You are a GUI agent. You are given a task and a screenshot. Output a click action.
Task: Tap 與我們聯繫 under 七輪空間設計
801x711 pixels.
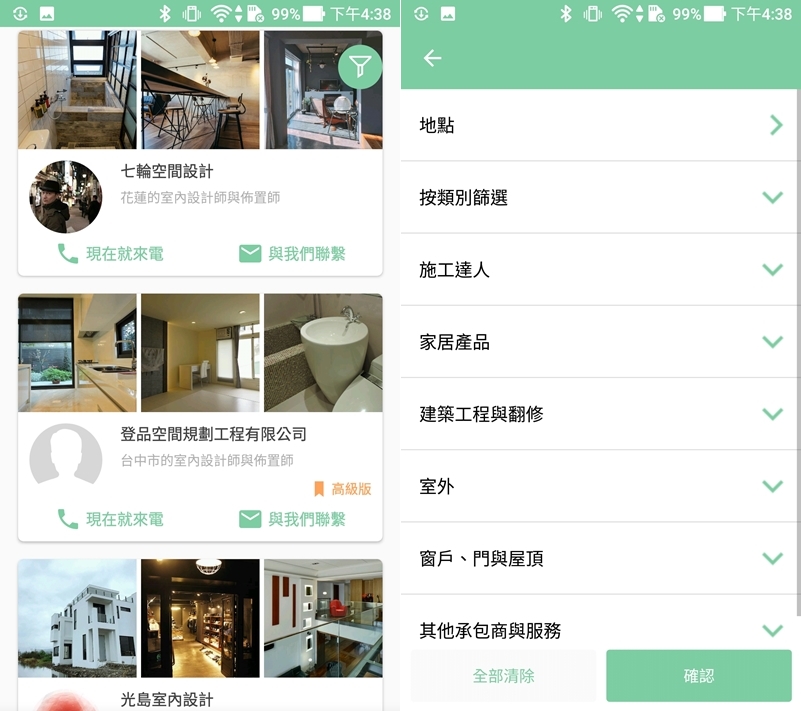(x=292, y=254)
